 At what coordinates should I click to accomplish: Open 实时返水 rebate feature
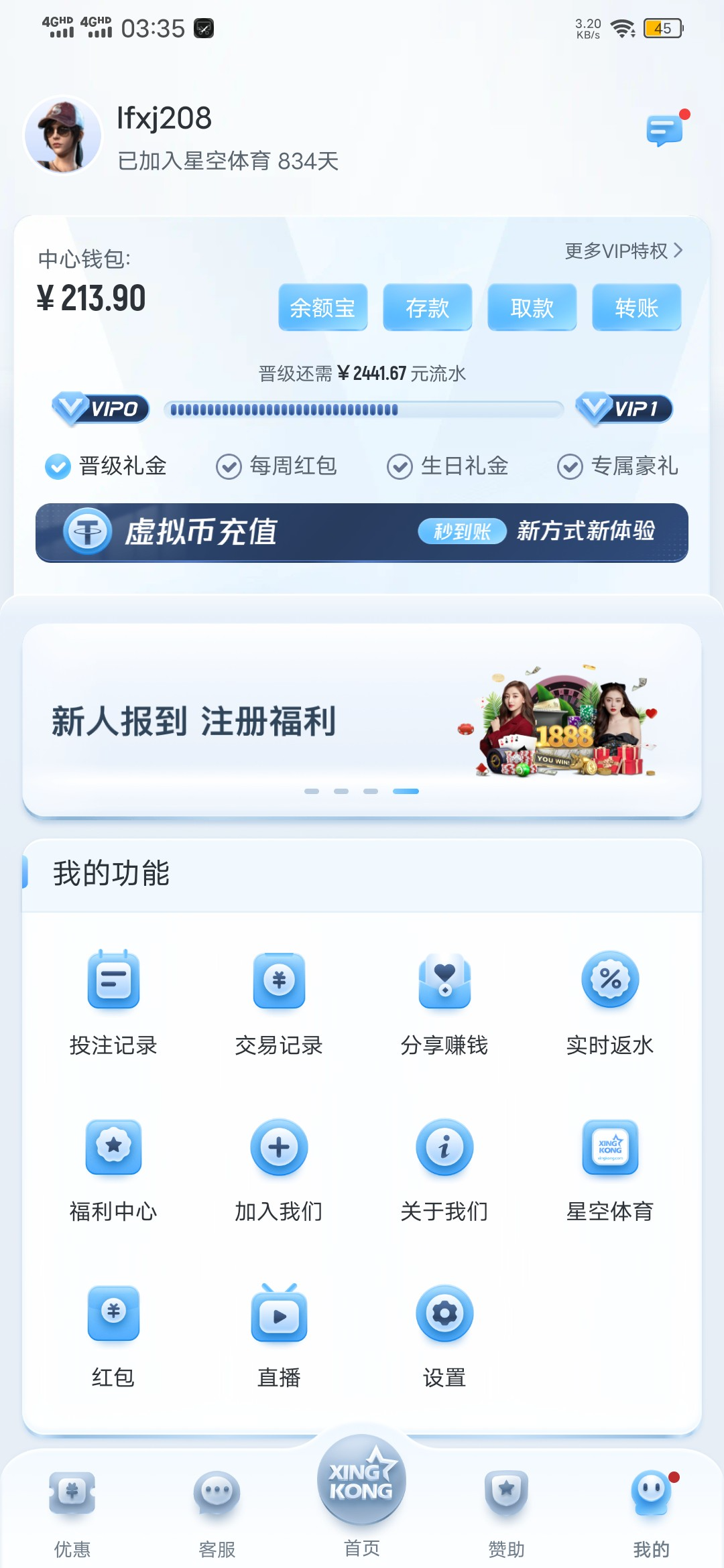[x=610, y=1000]
